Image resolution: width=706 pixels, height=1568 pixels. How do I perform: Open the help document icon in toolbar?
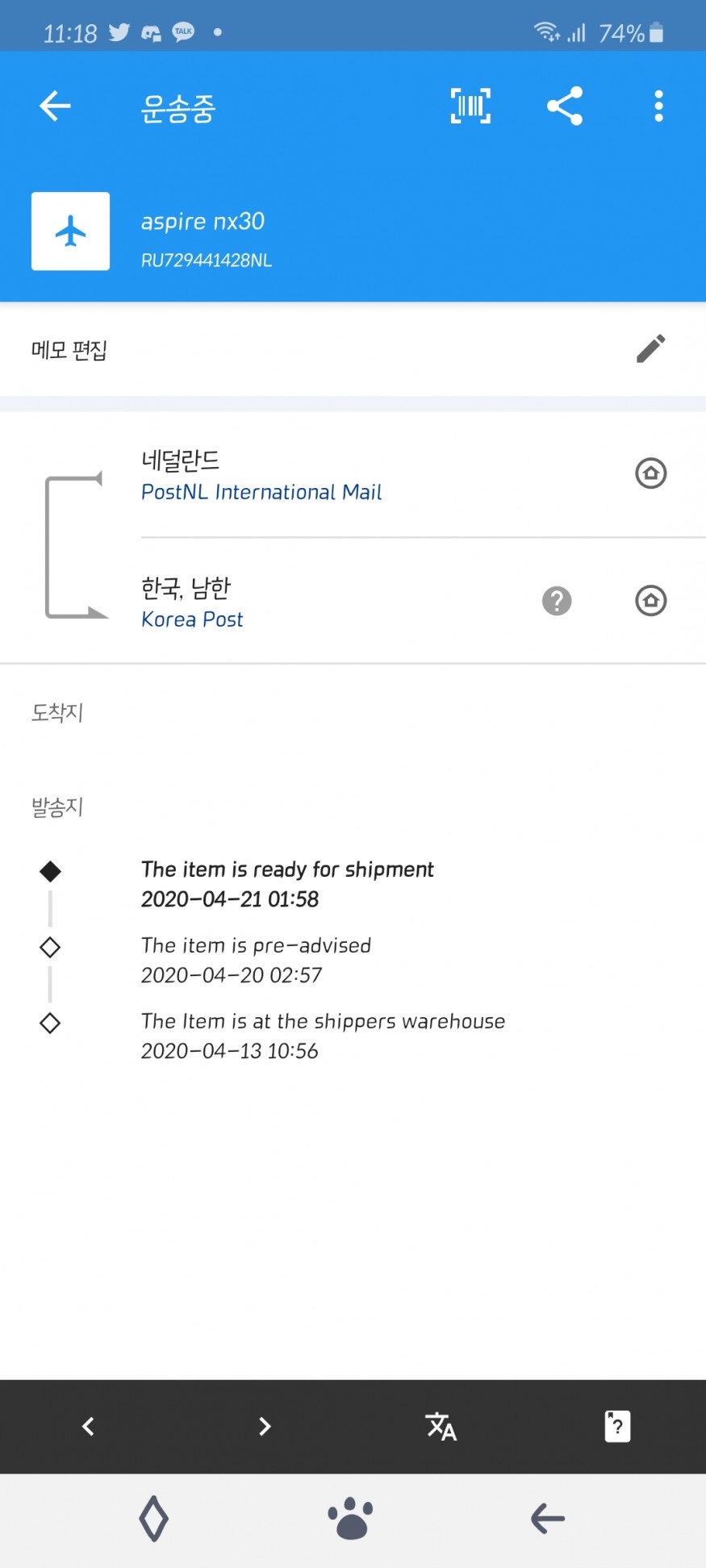[x=617, y=1426]
